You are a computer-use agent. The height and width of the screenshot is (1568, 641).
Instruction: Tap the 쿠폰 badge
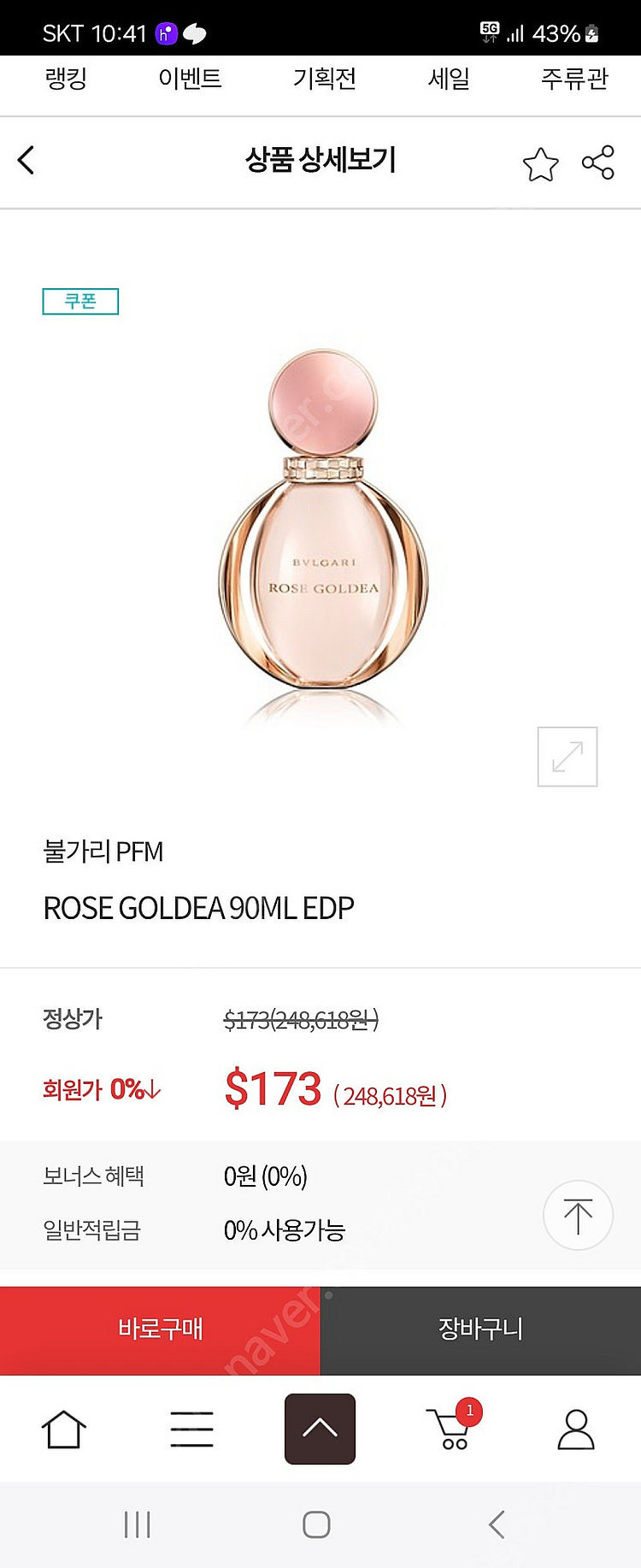80,302
